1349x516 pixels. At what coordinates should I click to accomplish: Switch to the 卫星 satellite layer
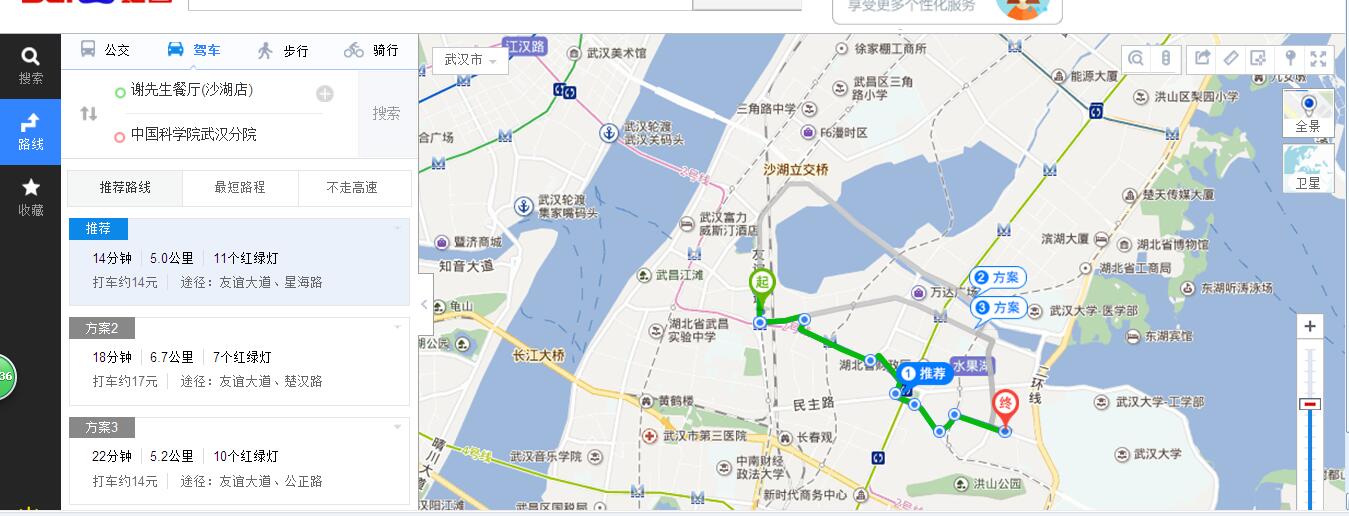[1308, 169]
